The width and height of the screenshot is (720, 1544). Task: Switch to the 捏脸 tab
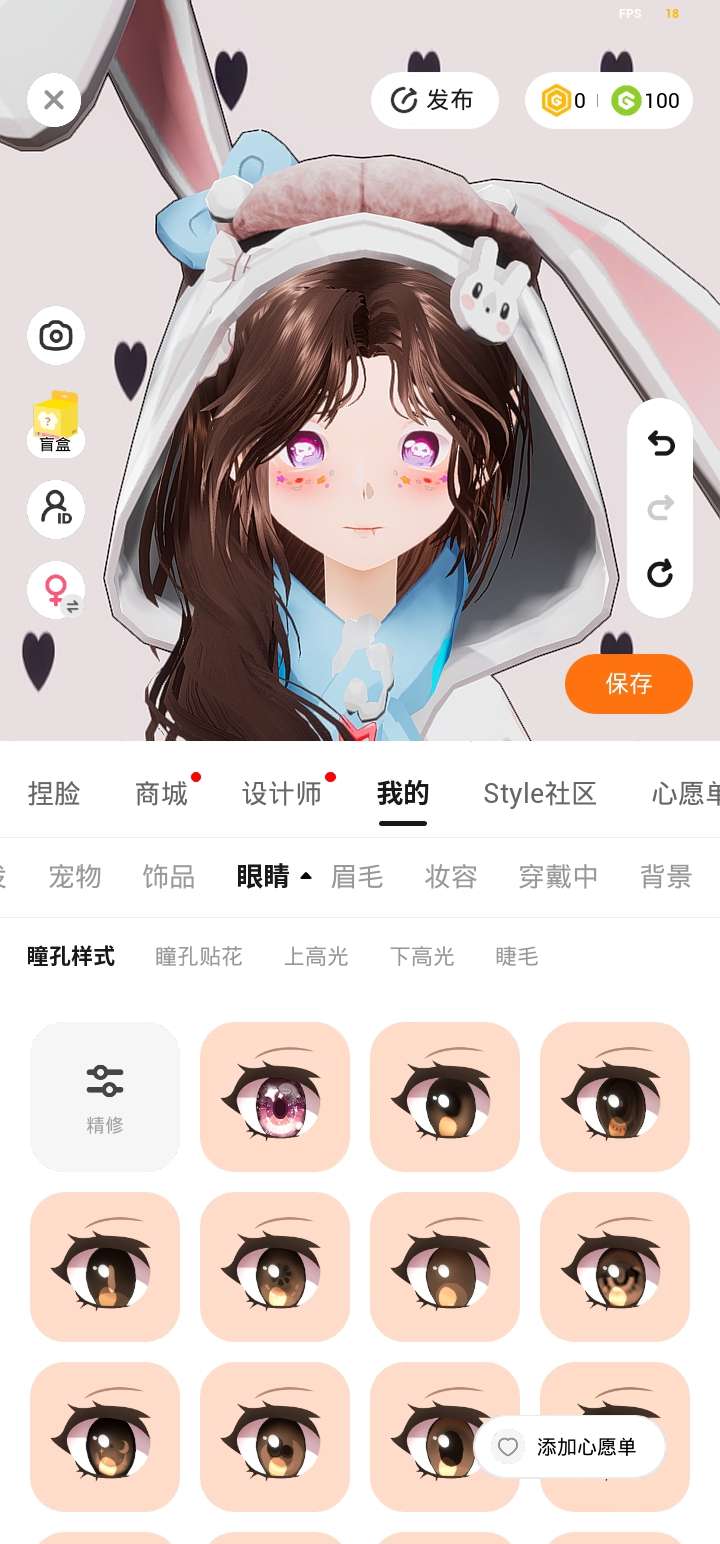coord(54,794)
